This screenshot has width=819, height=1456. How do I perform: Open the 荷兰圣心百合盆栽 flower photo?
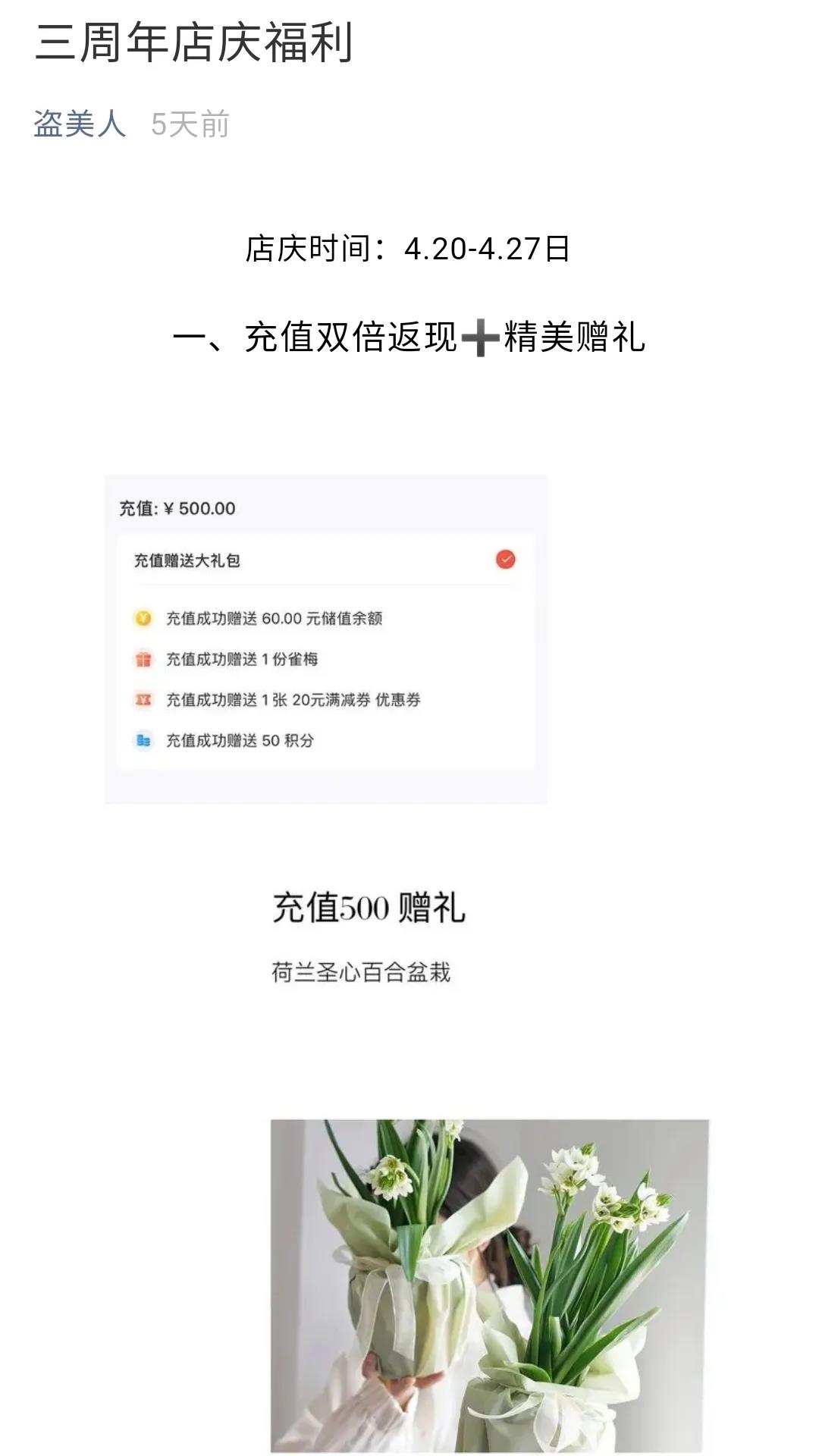489,1285
